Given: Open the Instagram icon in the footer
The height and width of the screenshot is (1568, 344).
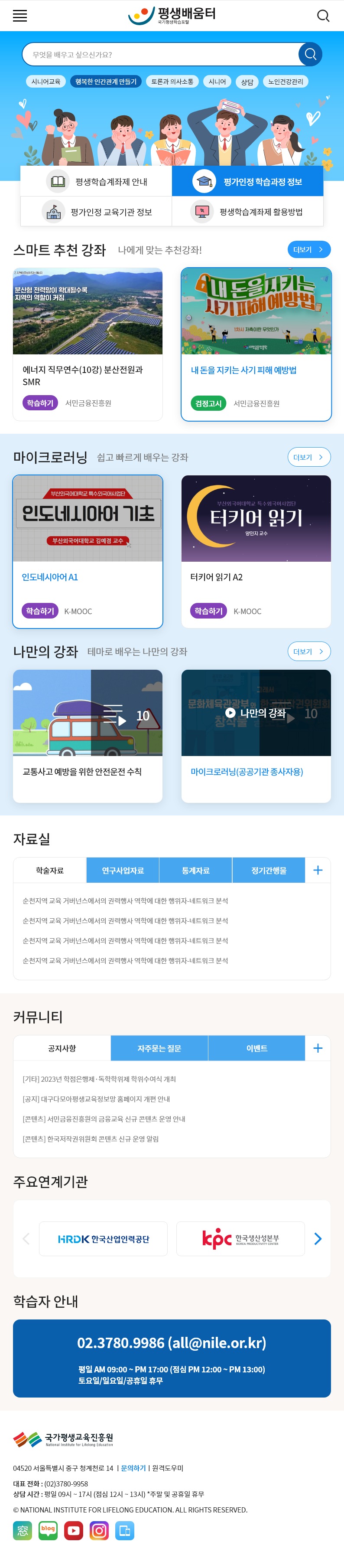Looking at the screenshot, I should pos(99,1530).
